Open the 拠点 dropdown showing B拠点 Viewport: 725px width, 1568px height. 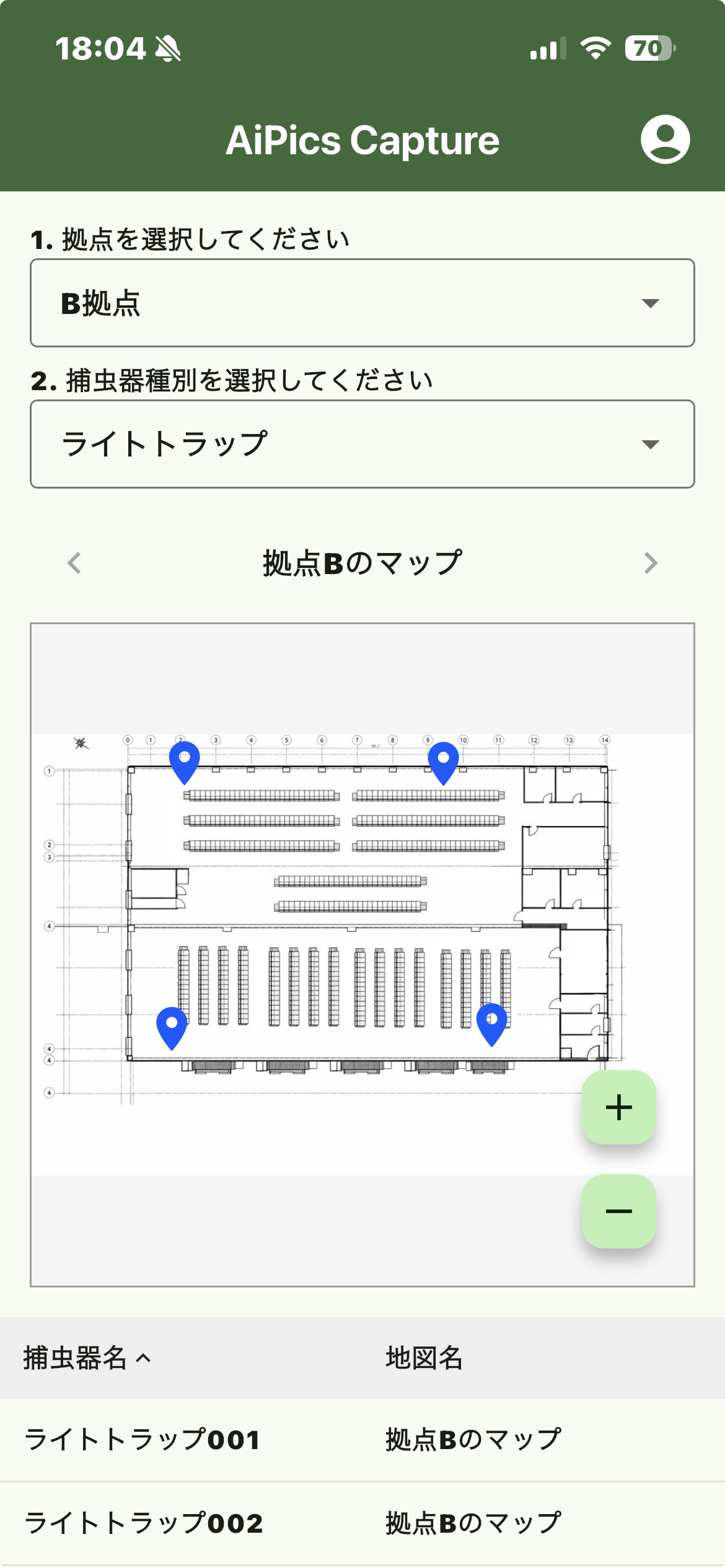(362, 303)
